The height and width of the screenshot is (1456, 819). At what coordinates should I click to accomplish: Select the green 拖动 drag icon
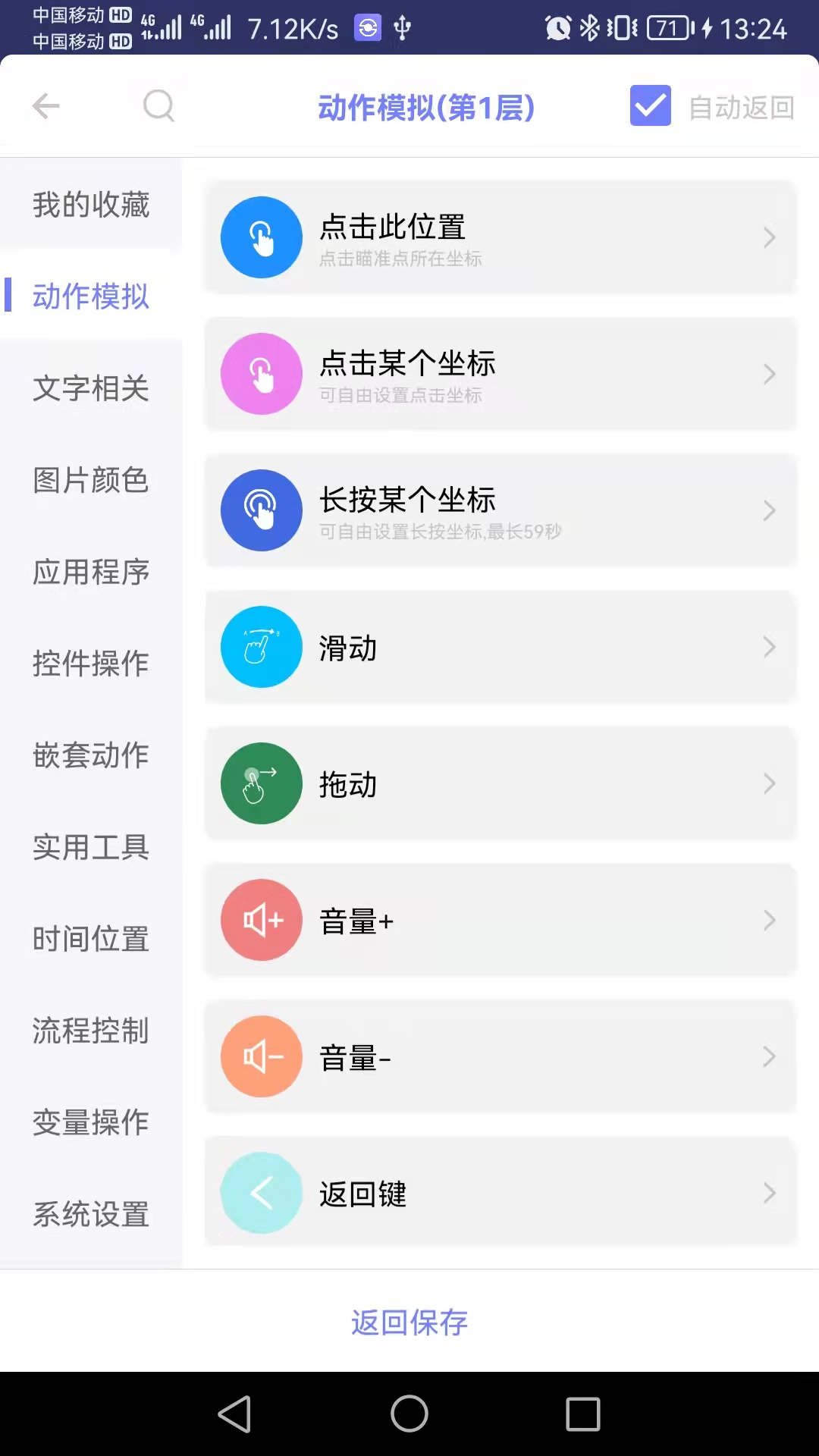coord(261,783)
